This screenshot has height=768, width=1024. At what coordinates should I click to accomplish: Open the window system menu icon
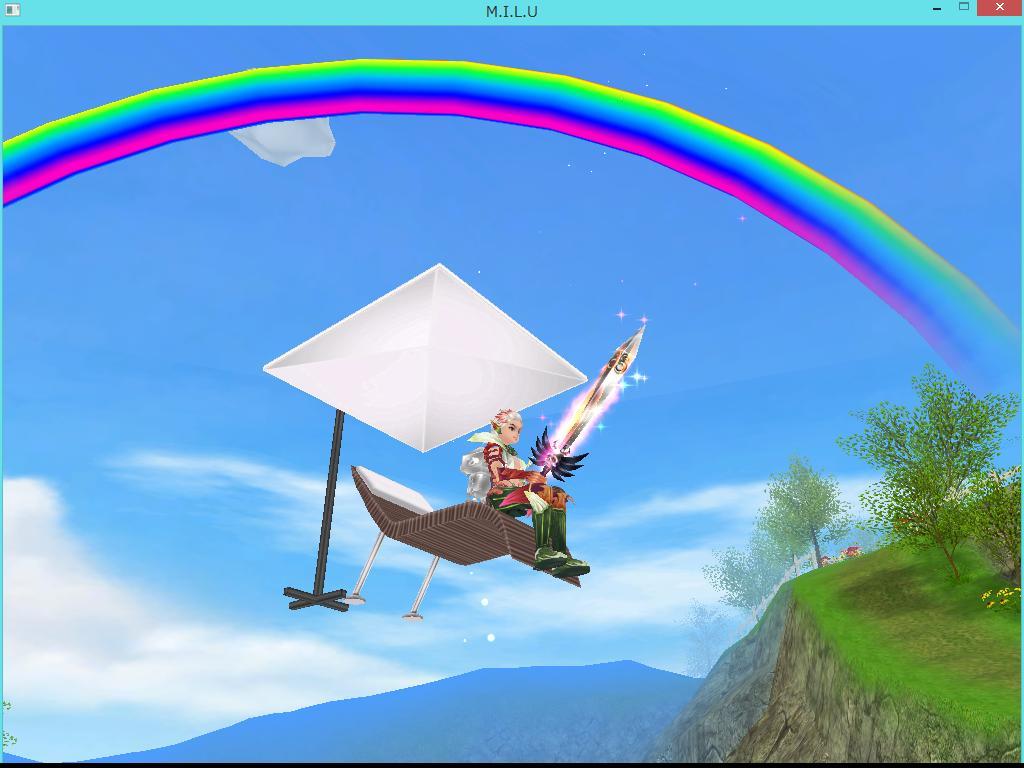(12, 10)
